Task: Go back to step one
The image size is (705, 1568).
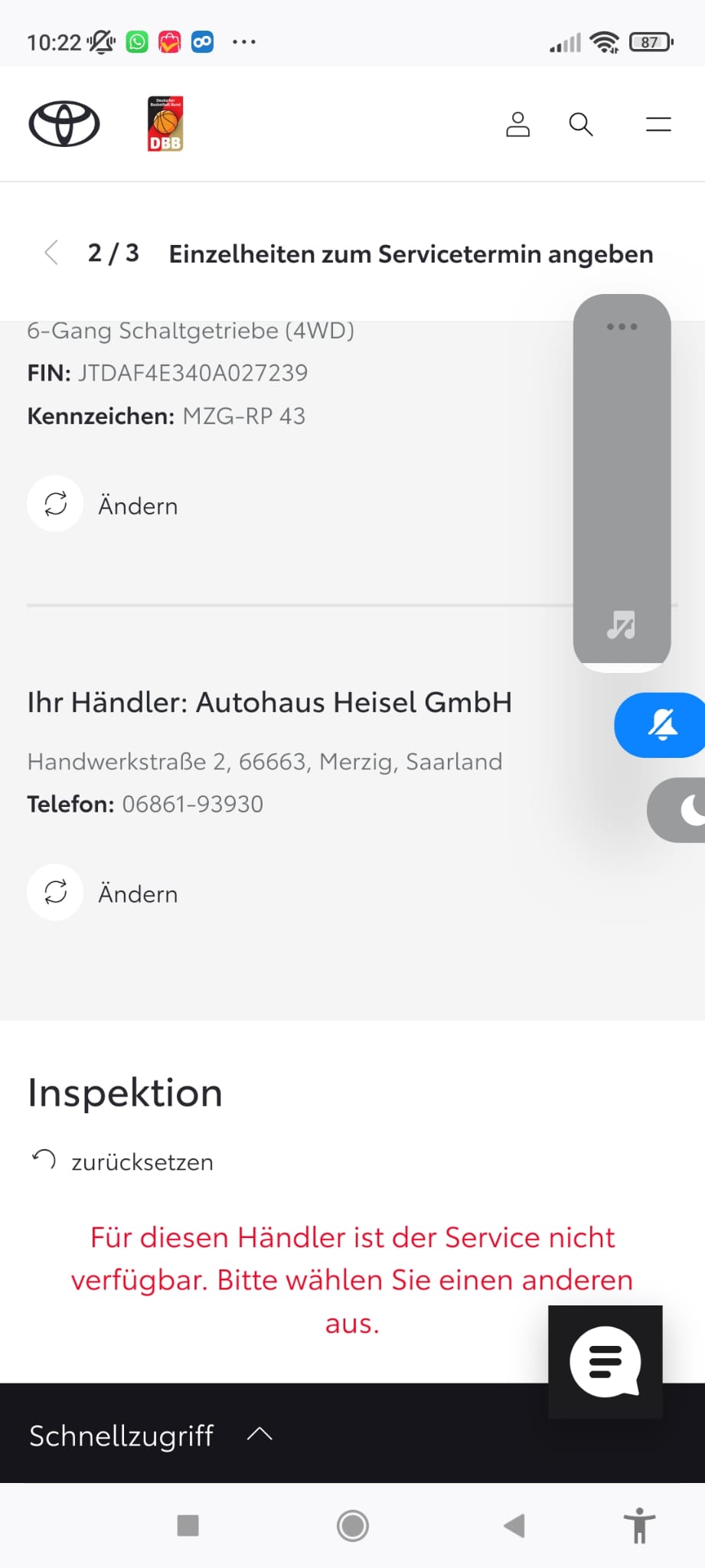Action: [x=51, y=253]
